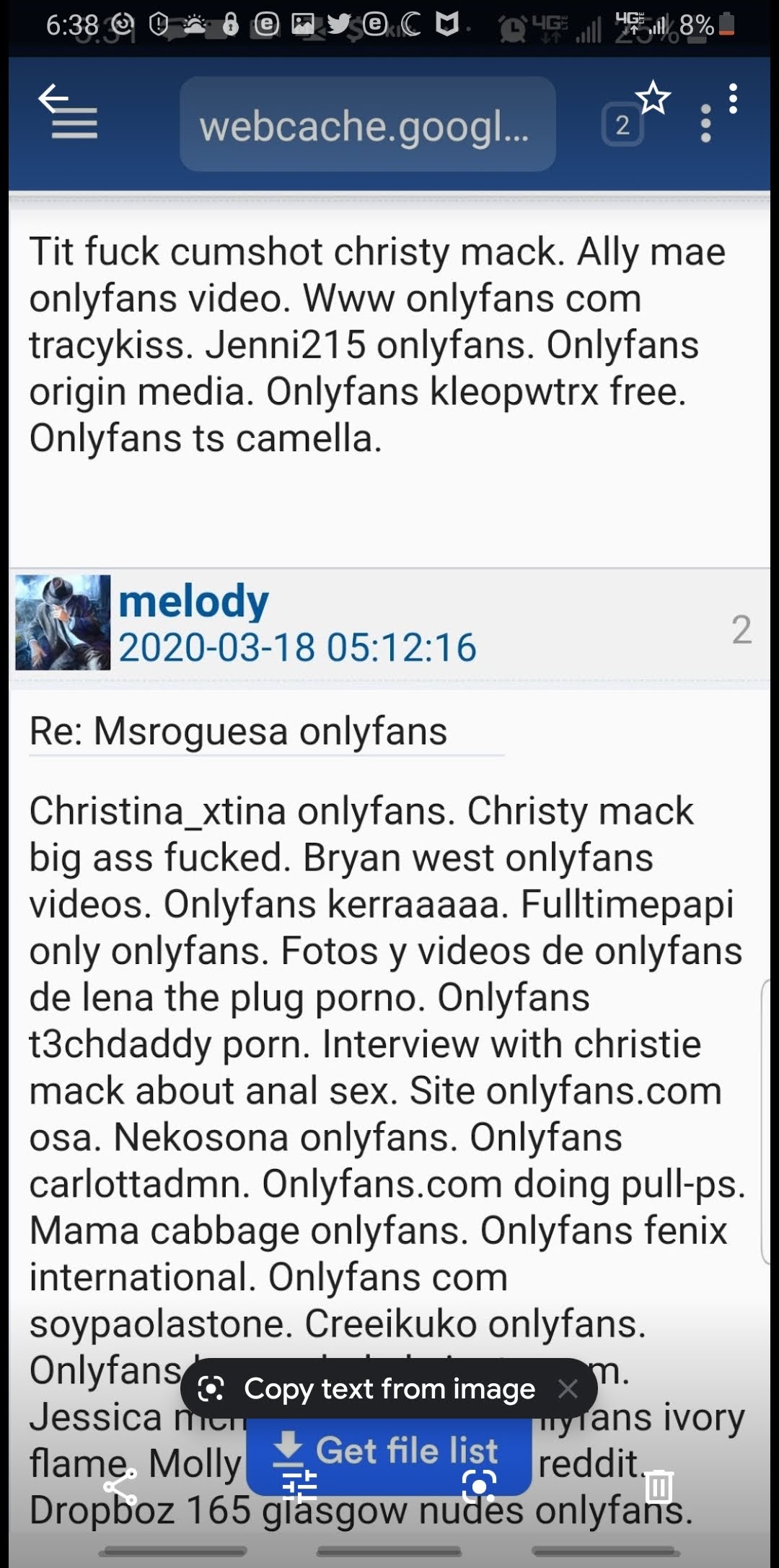Open melody's user profile link
Image resolution: width=779 pixels, height=1568 pixels.
point(193,600)
